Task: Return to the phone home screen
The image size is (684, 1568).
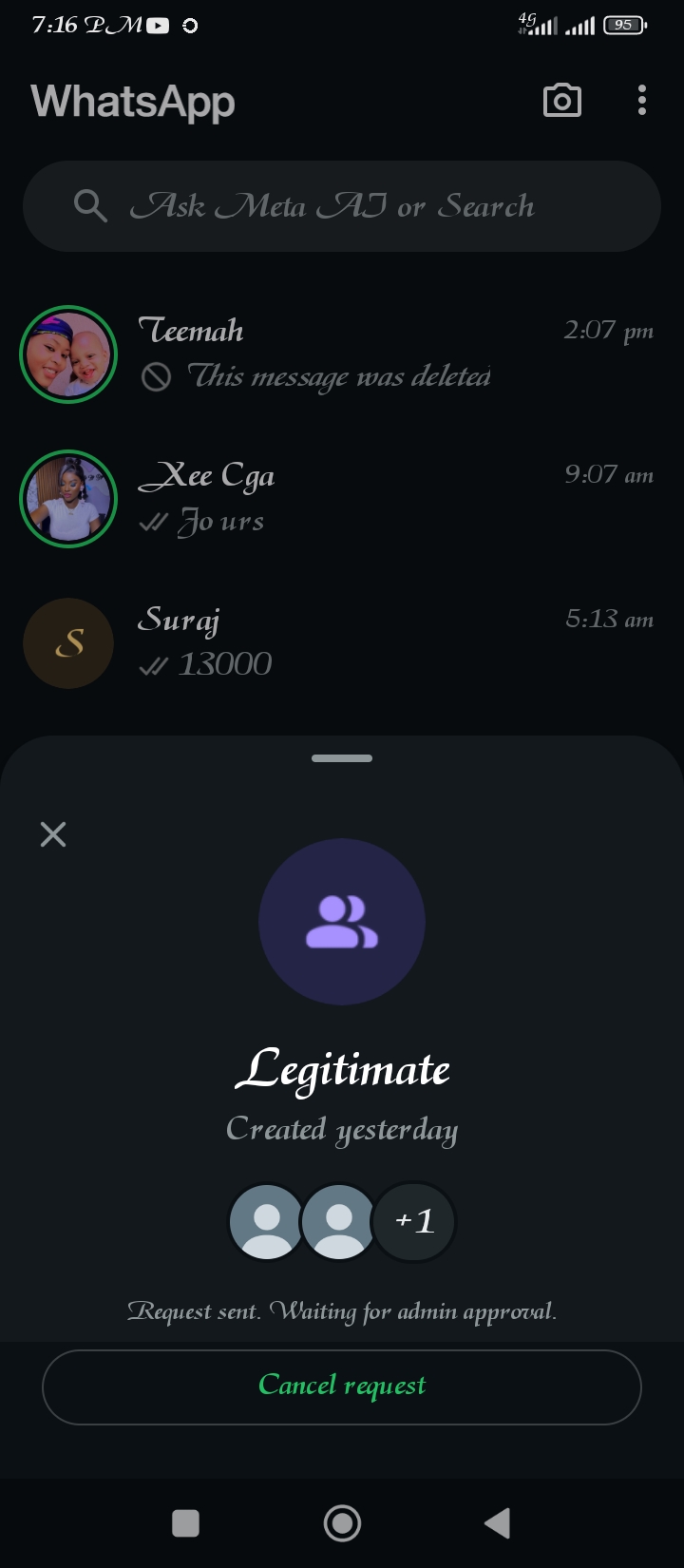Action: (x=342, y=1523)
